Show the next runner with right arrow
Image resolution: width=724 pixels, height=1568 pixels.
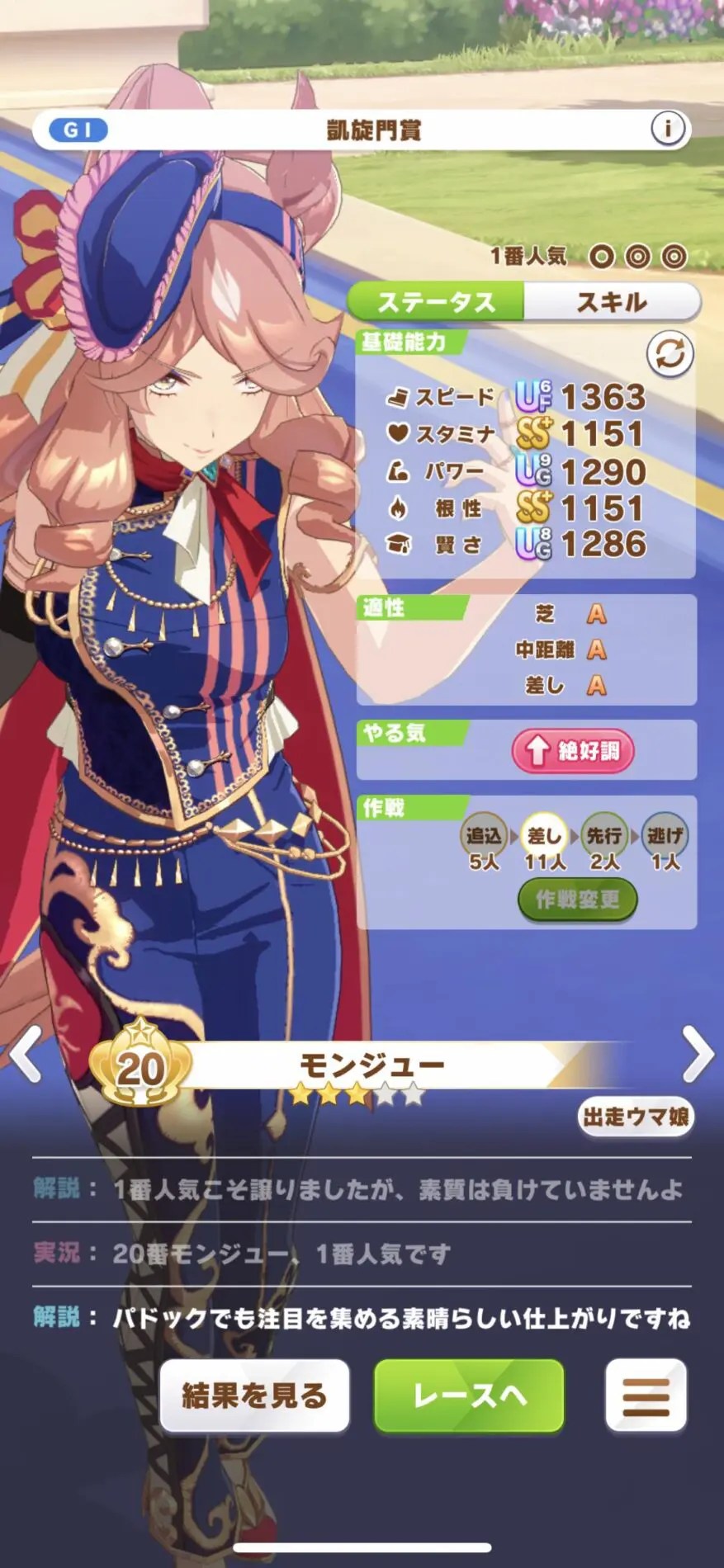point(698,1054)
